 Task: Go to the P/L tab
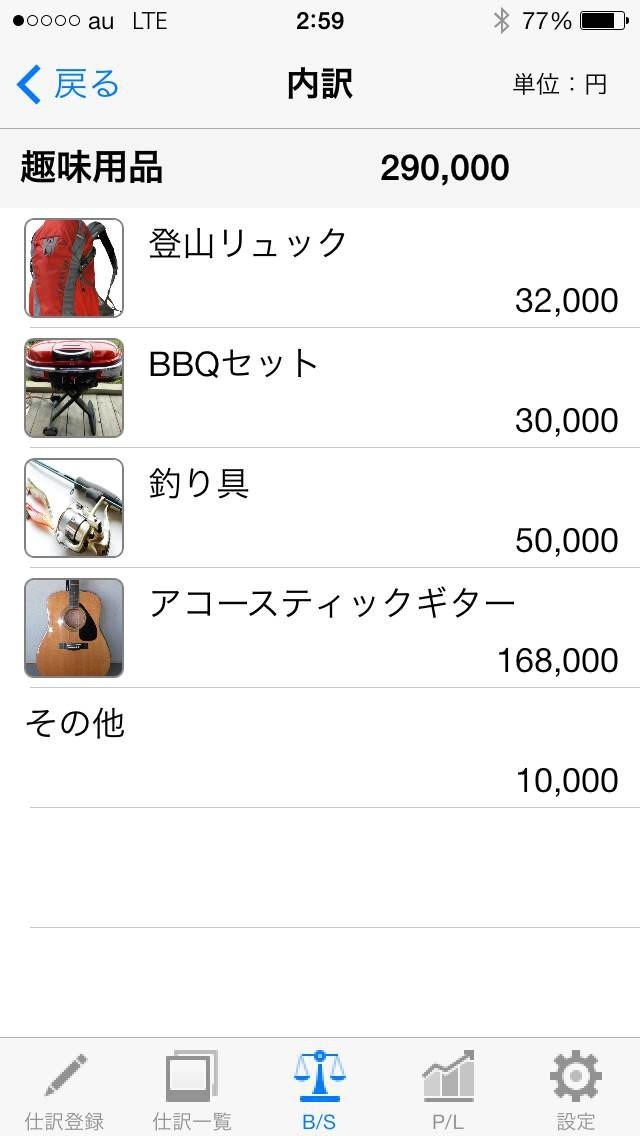click(x=448, y=1088)
